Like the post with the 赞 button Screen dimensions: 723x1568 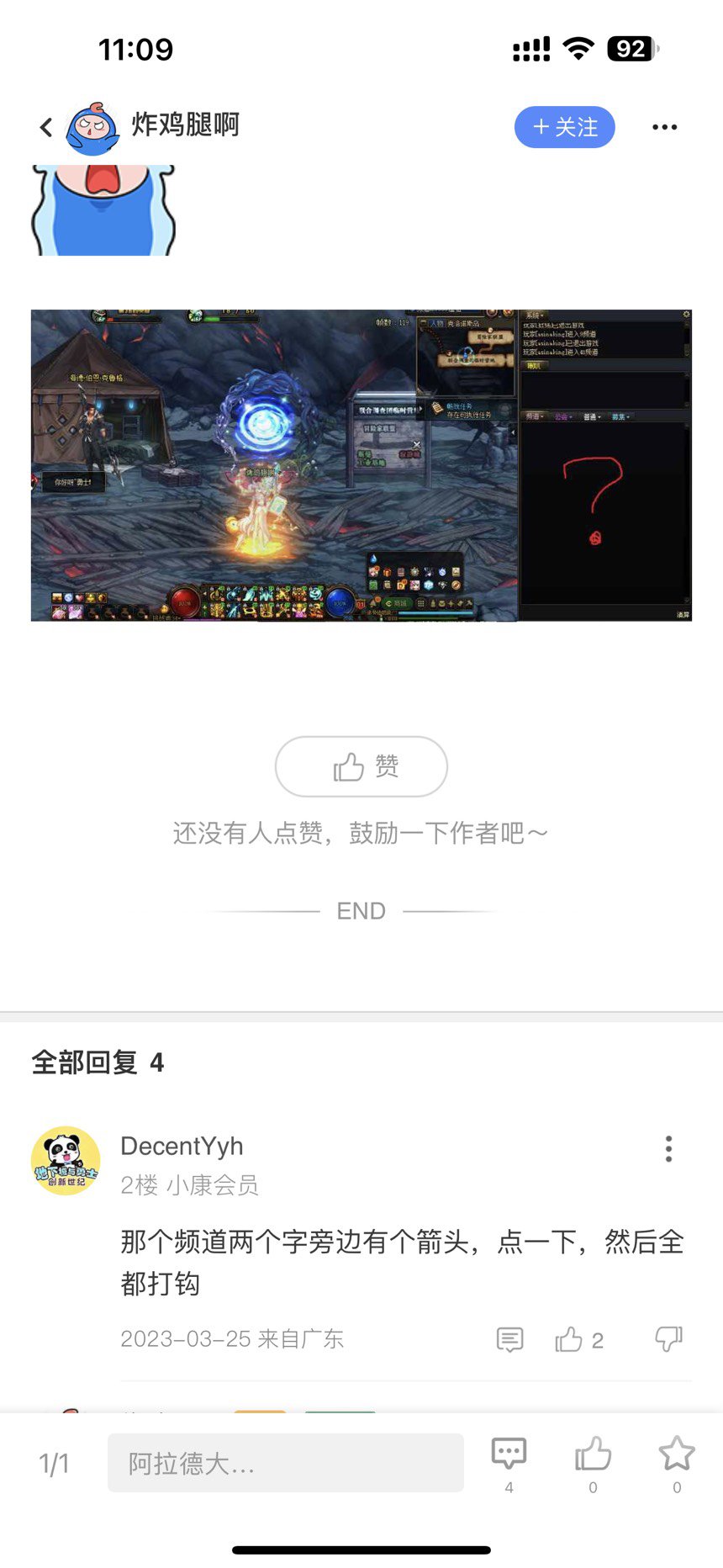(x=361, y=766)
